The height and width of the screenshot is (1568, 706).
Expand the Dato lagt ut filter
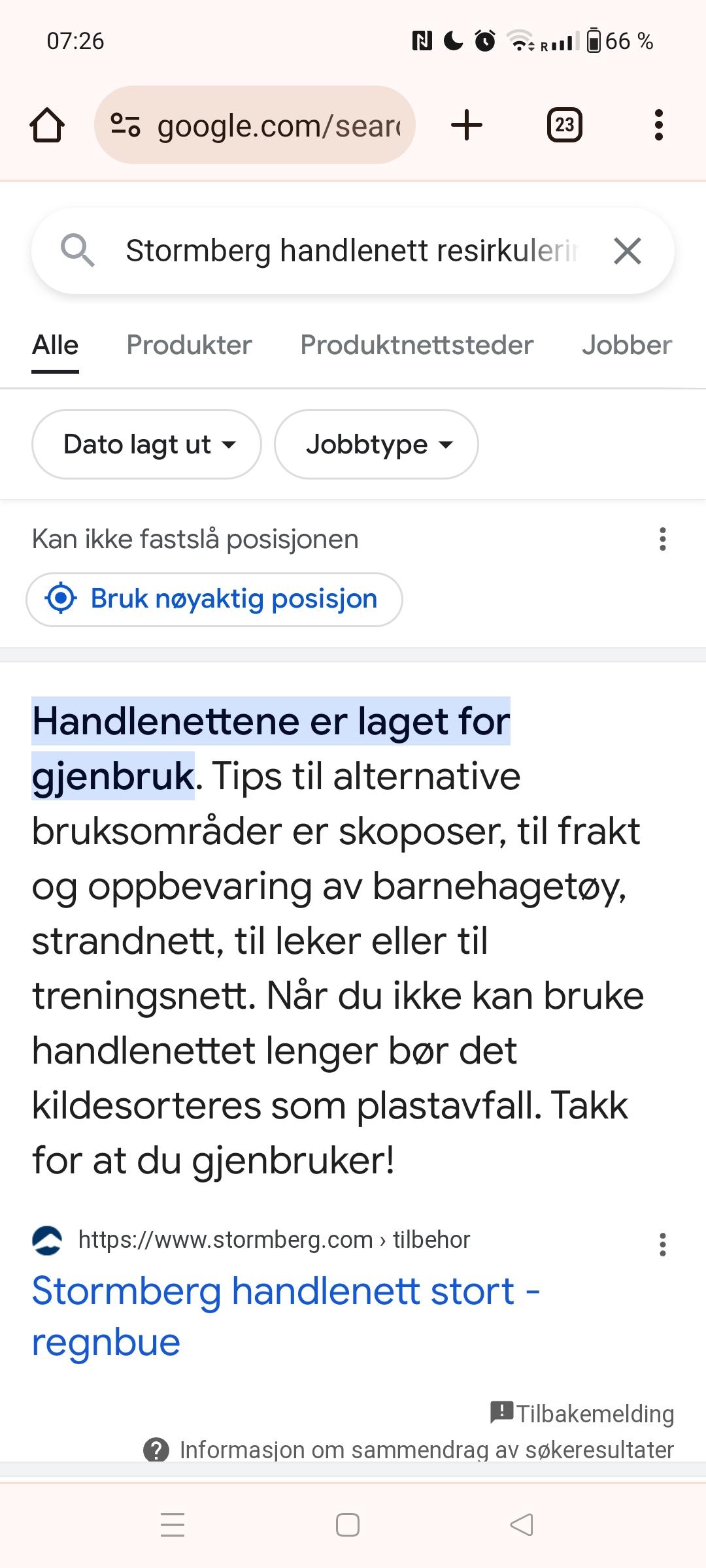146,444
